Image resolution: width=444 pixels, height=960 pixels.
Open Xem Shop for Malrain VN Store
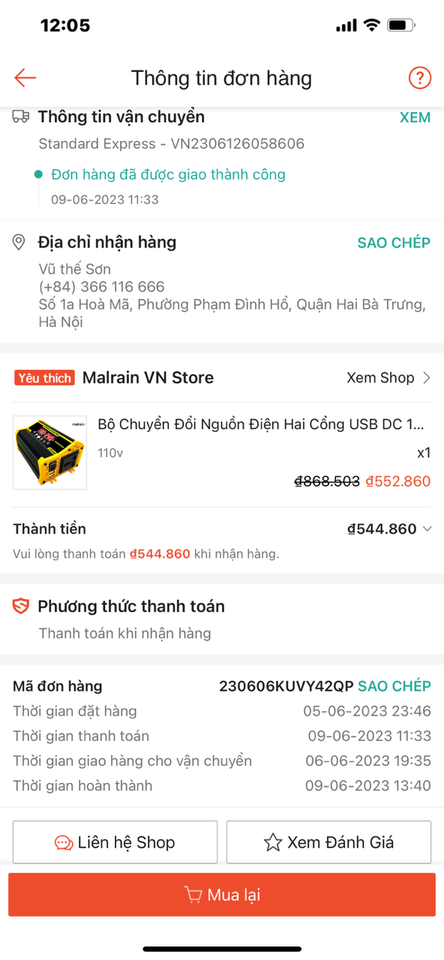pos(389,378)
